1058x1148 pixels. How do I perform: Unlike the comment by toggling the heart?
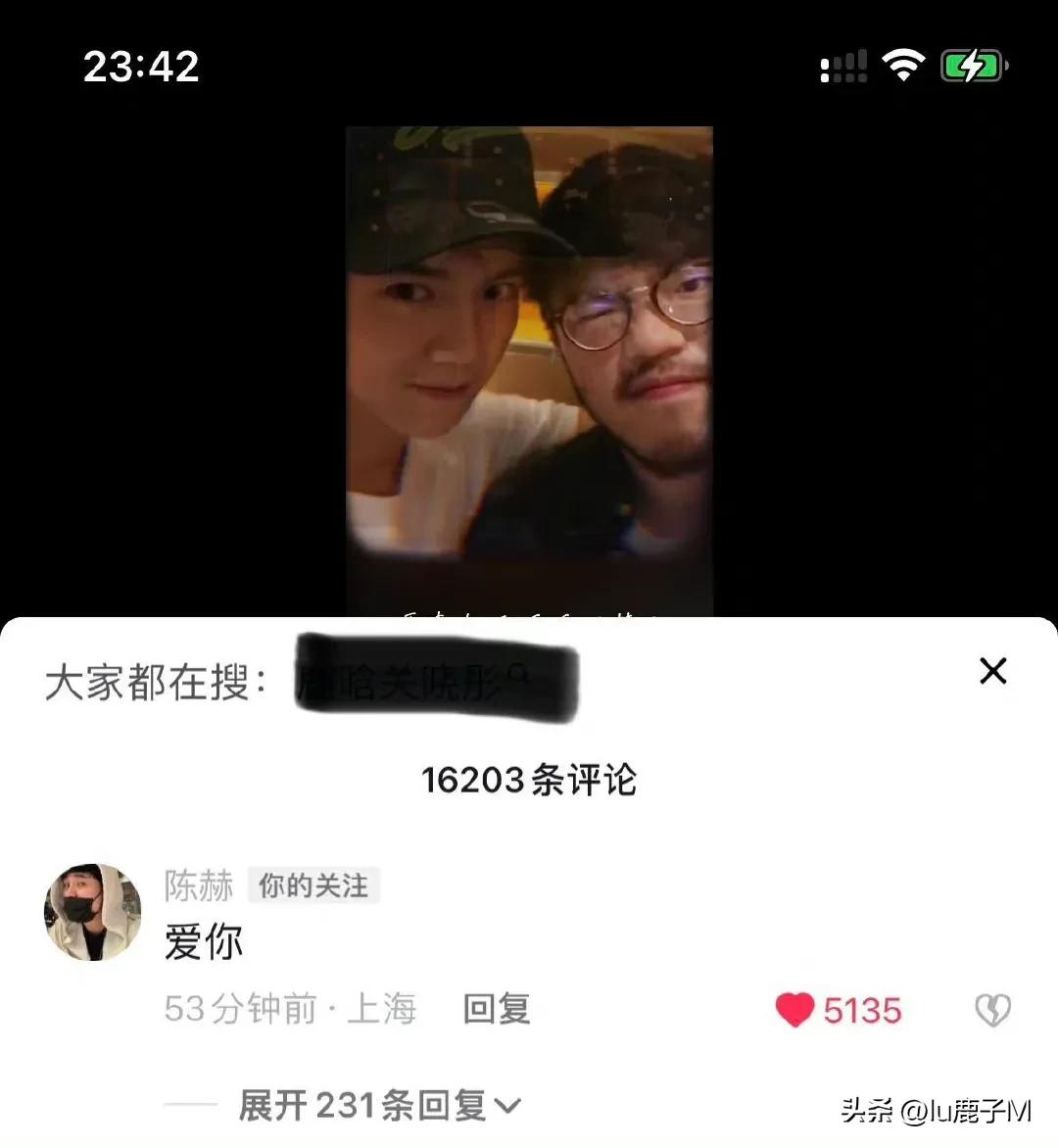797,1010
